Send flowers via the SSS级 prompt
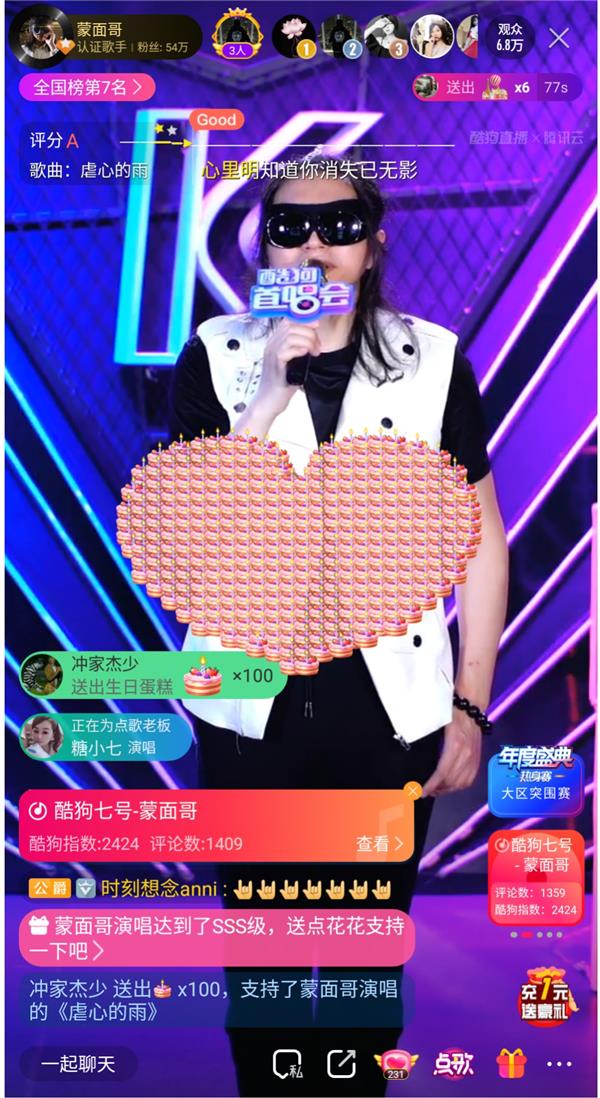The image size is (600, 1098). pyautogui.click(x=215, y=937)
